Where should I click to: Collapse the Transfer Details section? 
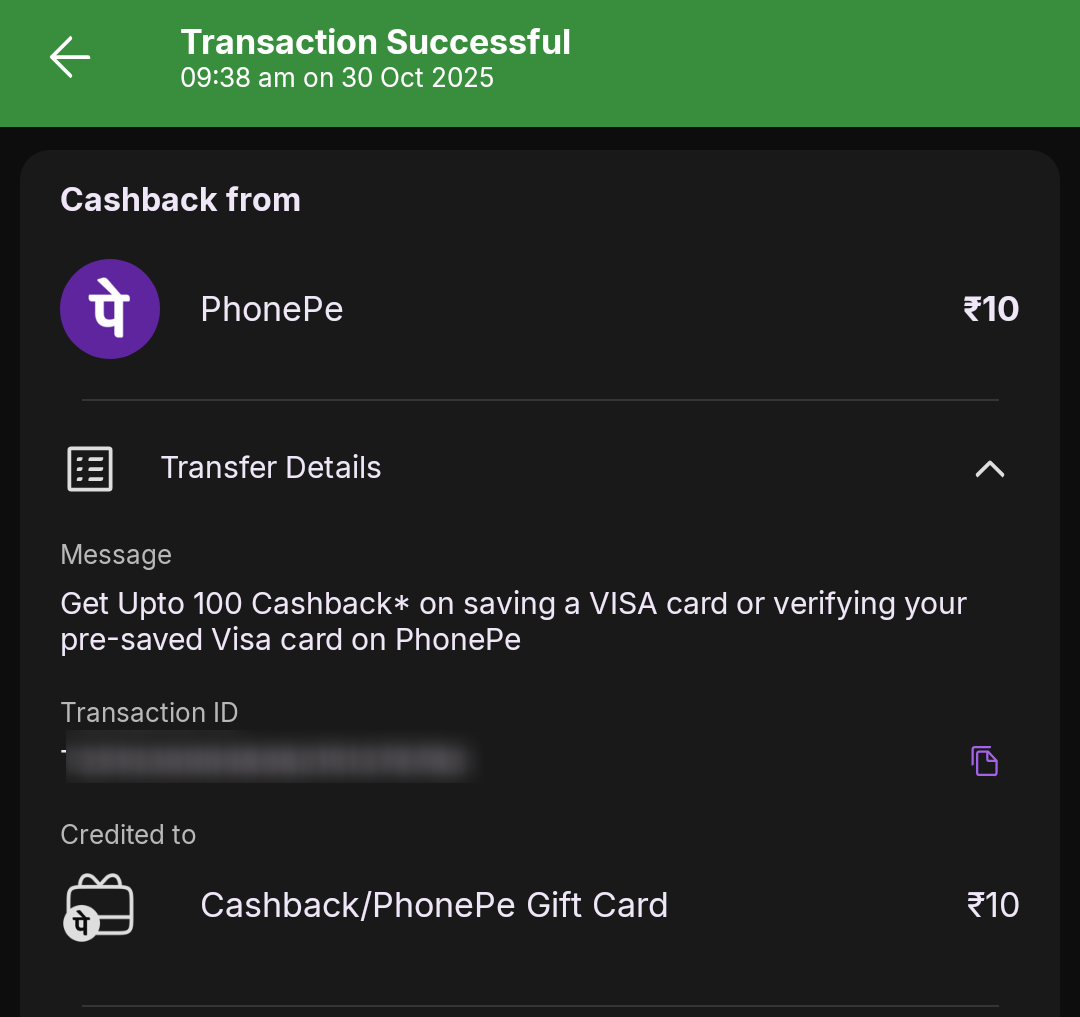click(x=989, y=468)
